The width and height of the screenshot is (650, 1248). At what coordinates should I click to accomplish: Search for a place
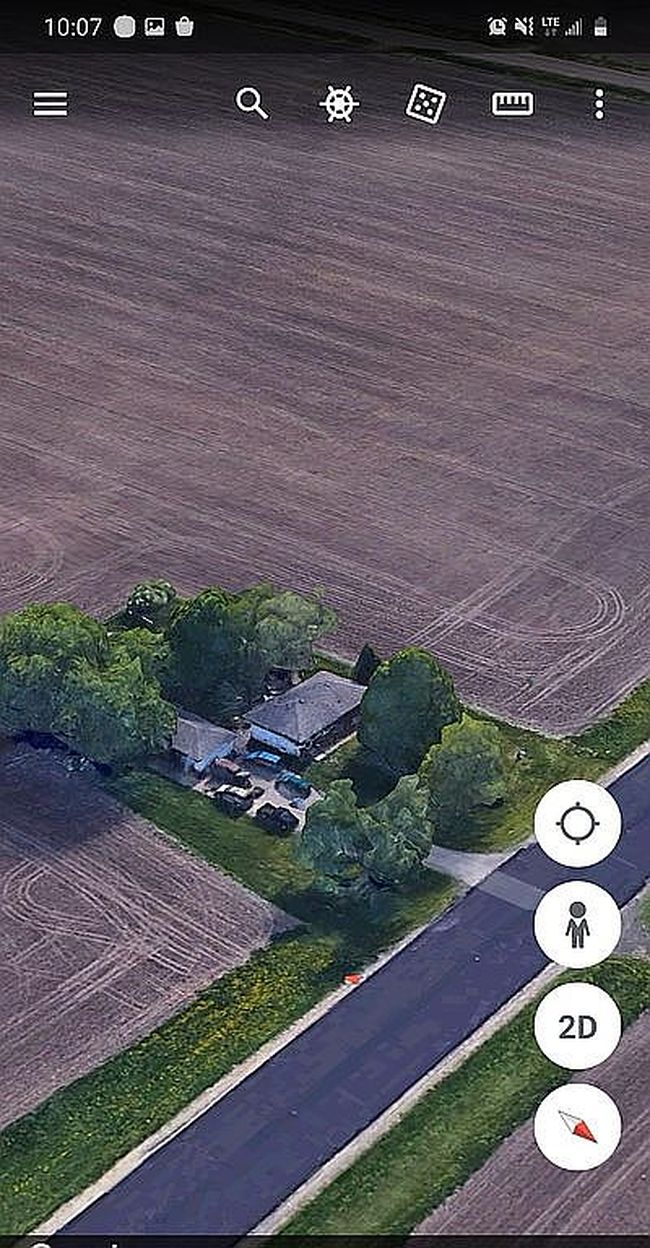point(252,103)
